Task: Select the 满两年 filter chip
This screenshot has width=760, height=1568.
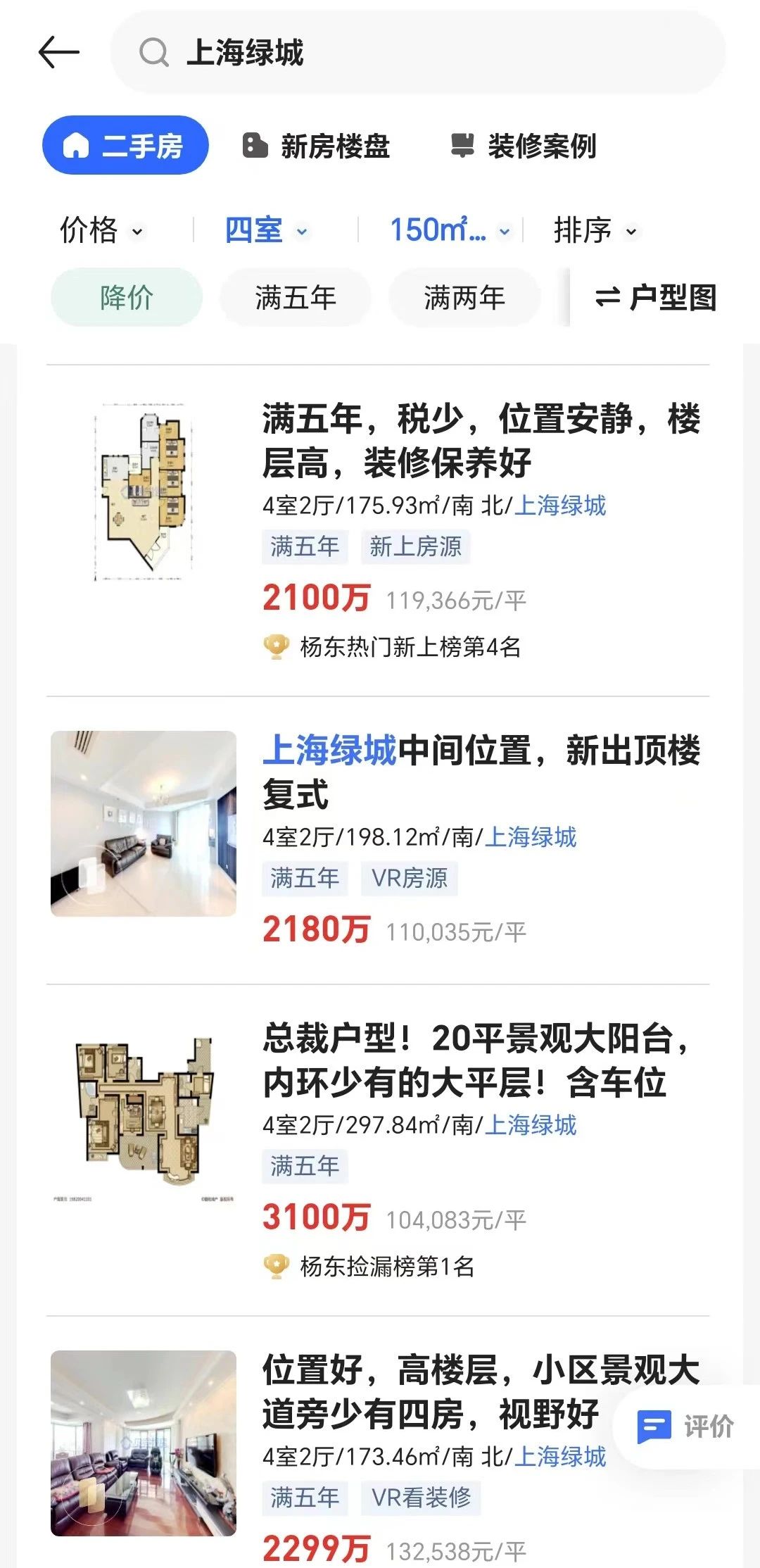Action: click(x=464, y=297)
